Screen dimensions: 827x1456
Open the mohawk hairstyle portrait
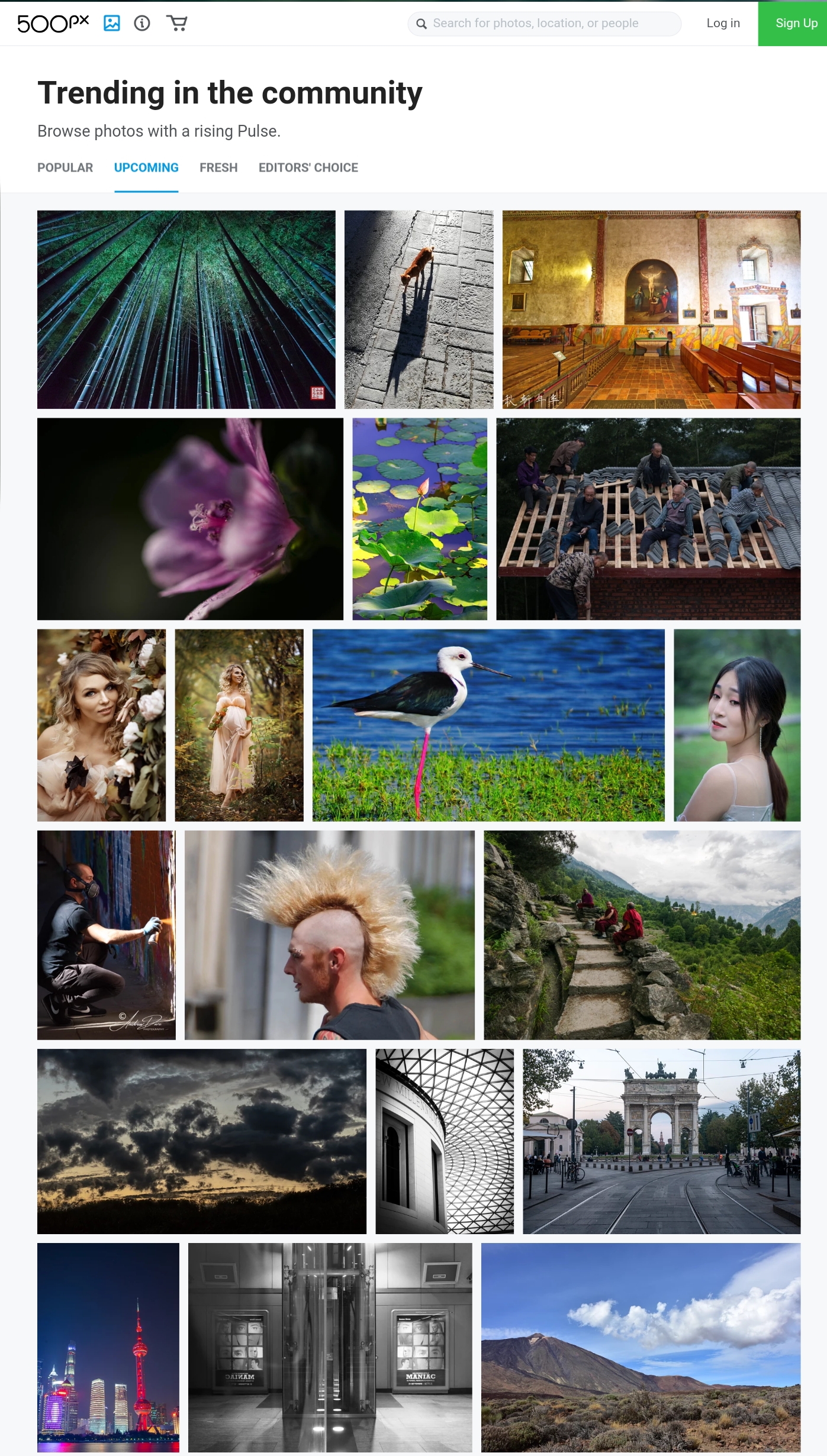pos(329,935)
